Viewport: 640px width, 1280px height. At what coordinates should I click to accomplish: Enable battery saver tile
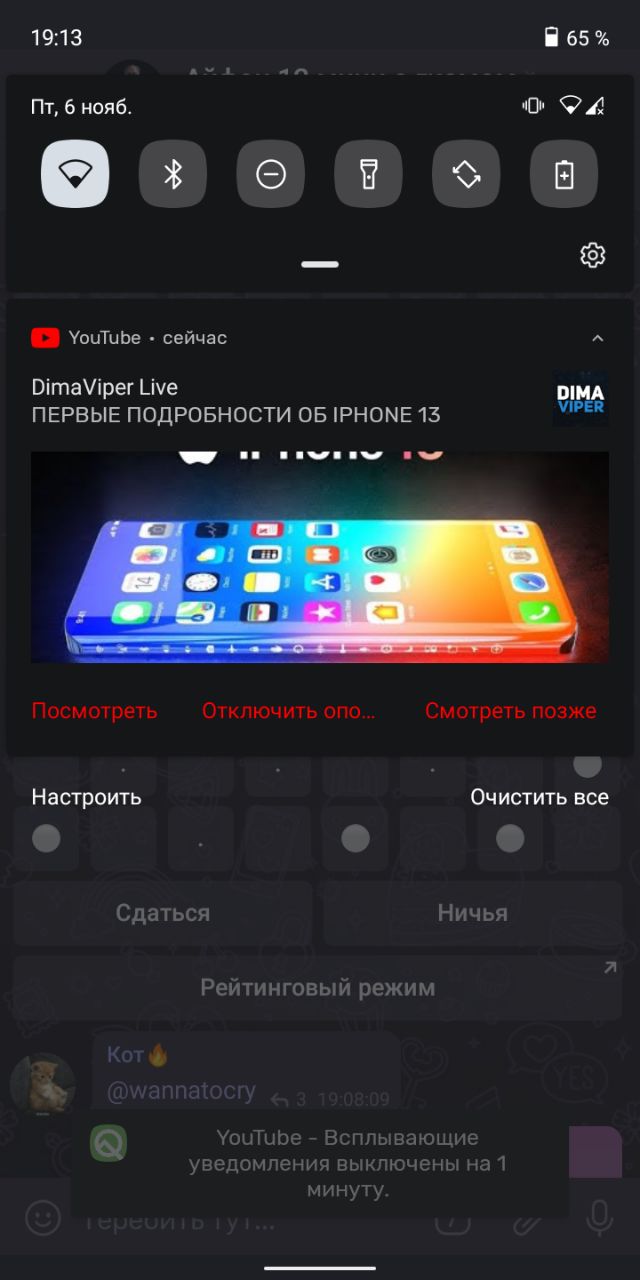(564, 175)
